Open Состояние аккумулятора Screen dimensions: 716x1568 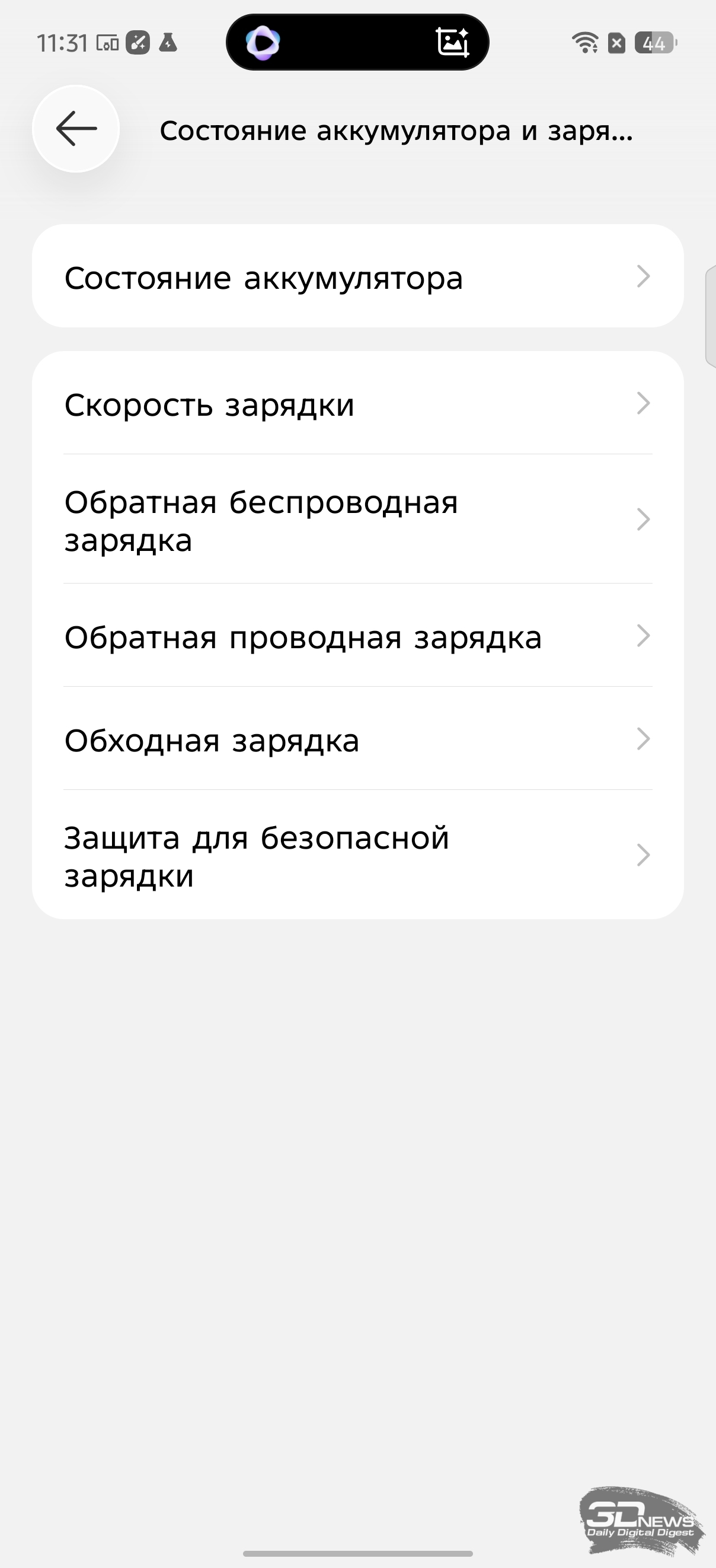click(357, 277)
